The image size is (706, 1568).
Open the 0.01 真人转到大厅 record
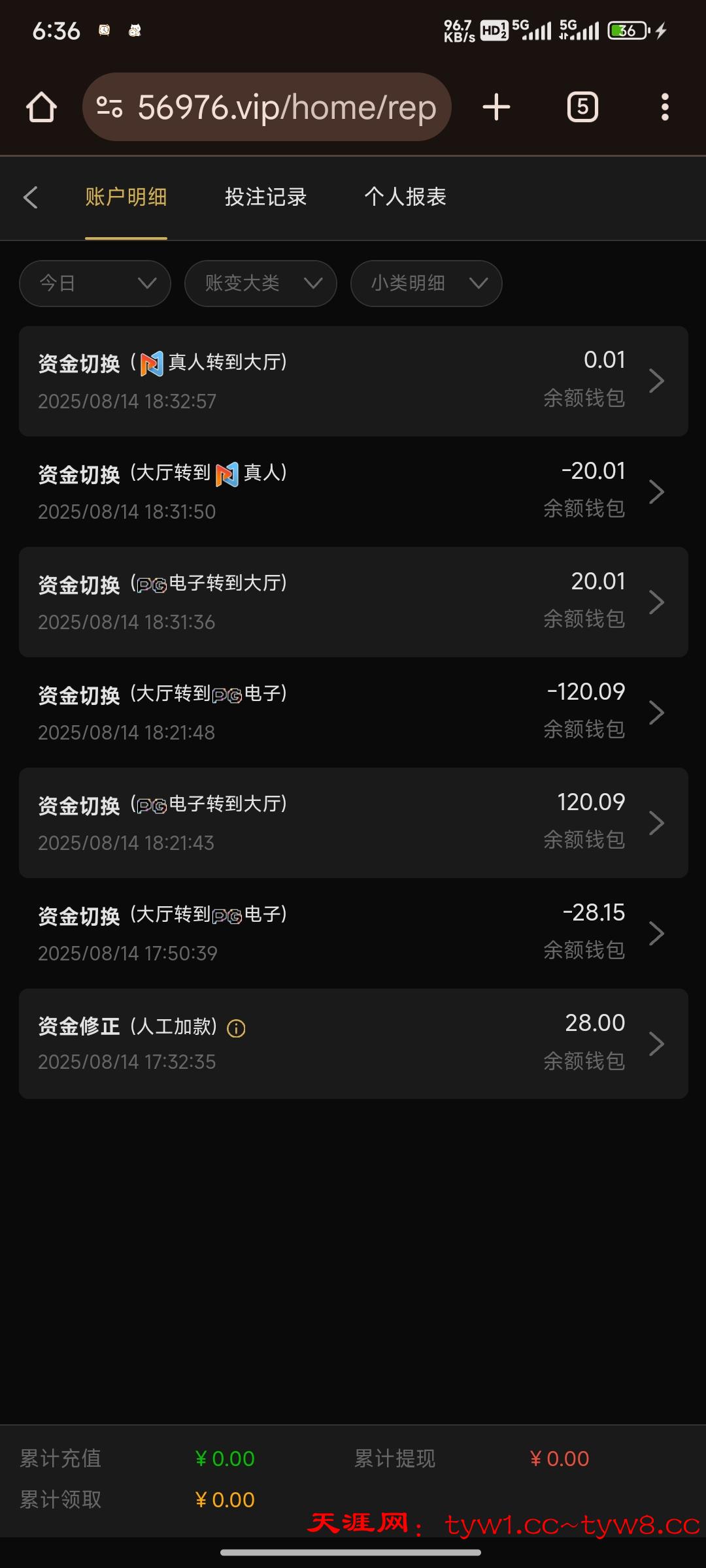click(x=353, y=381)
